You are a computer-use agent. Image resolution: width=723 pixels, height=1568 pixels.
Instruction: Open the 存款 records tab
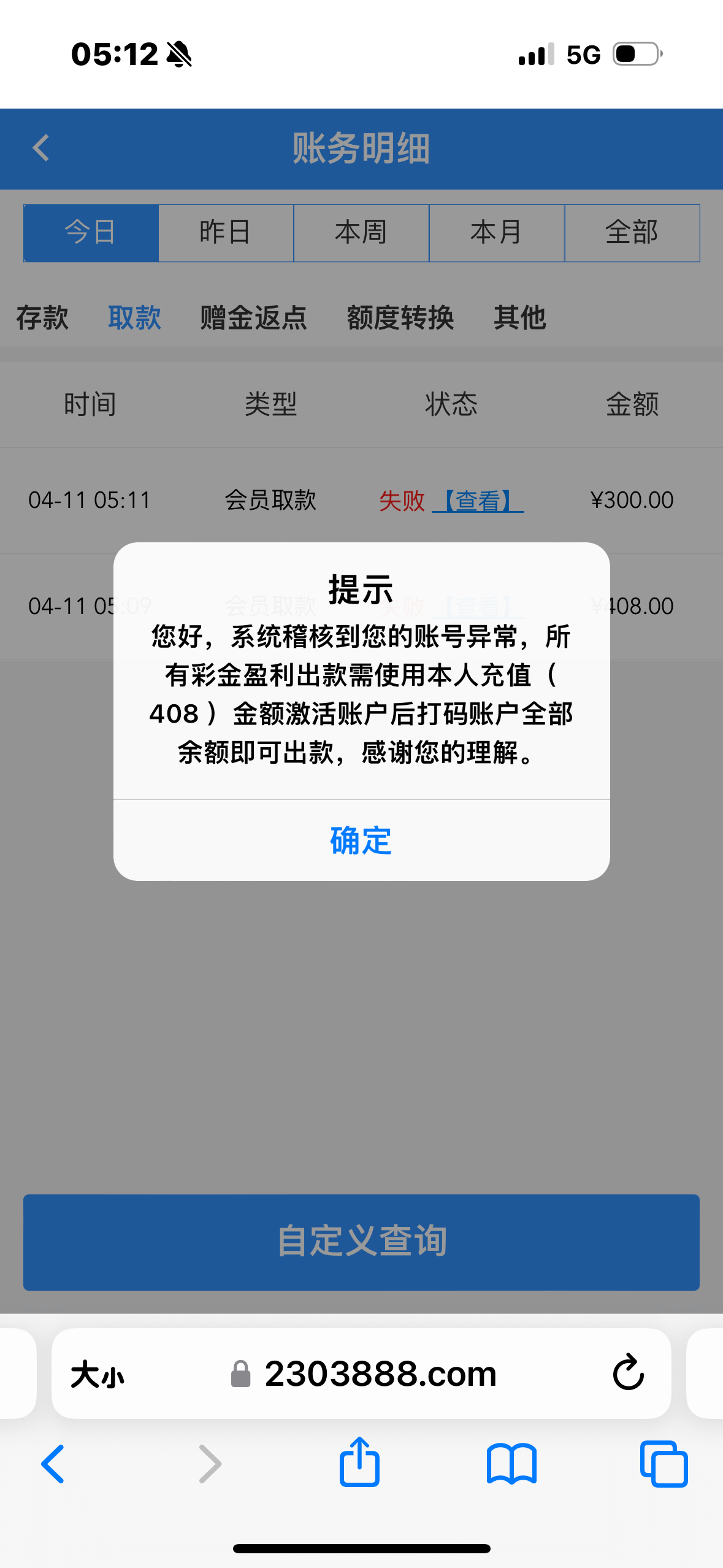[42, 318]
